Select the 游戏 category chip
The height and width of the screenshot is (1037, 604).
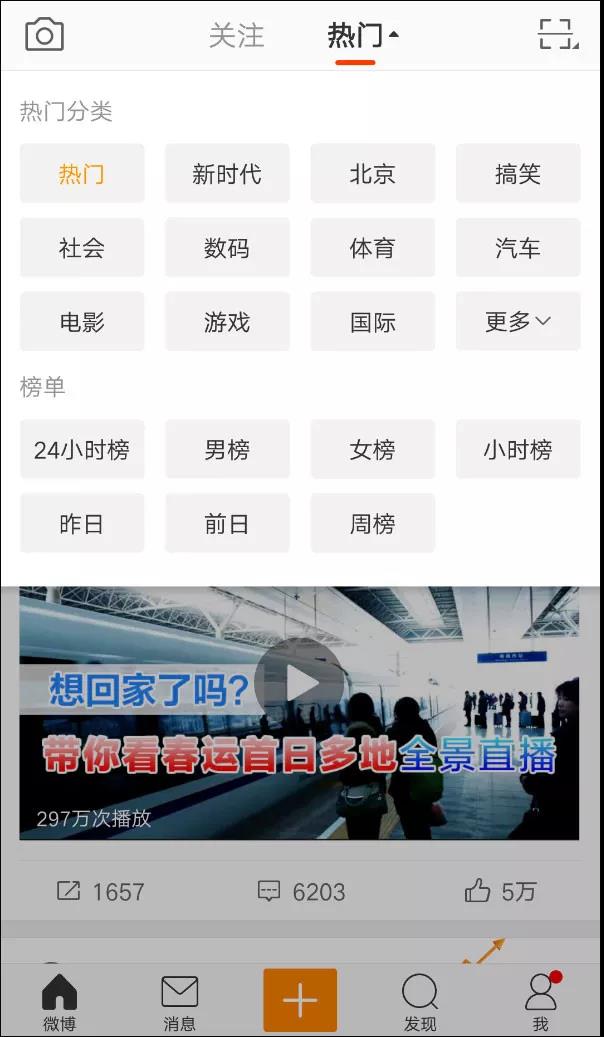coord(227,322)
